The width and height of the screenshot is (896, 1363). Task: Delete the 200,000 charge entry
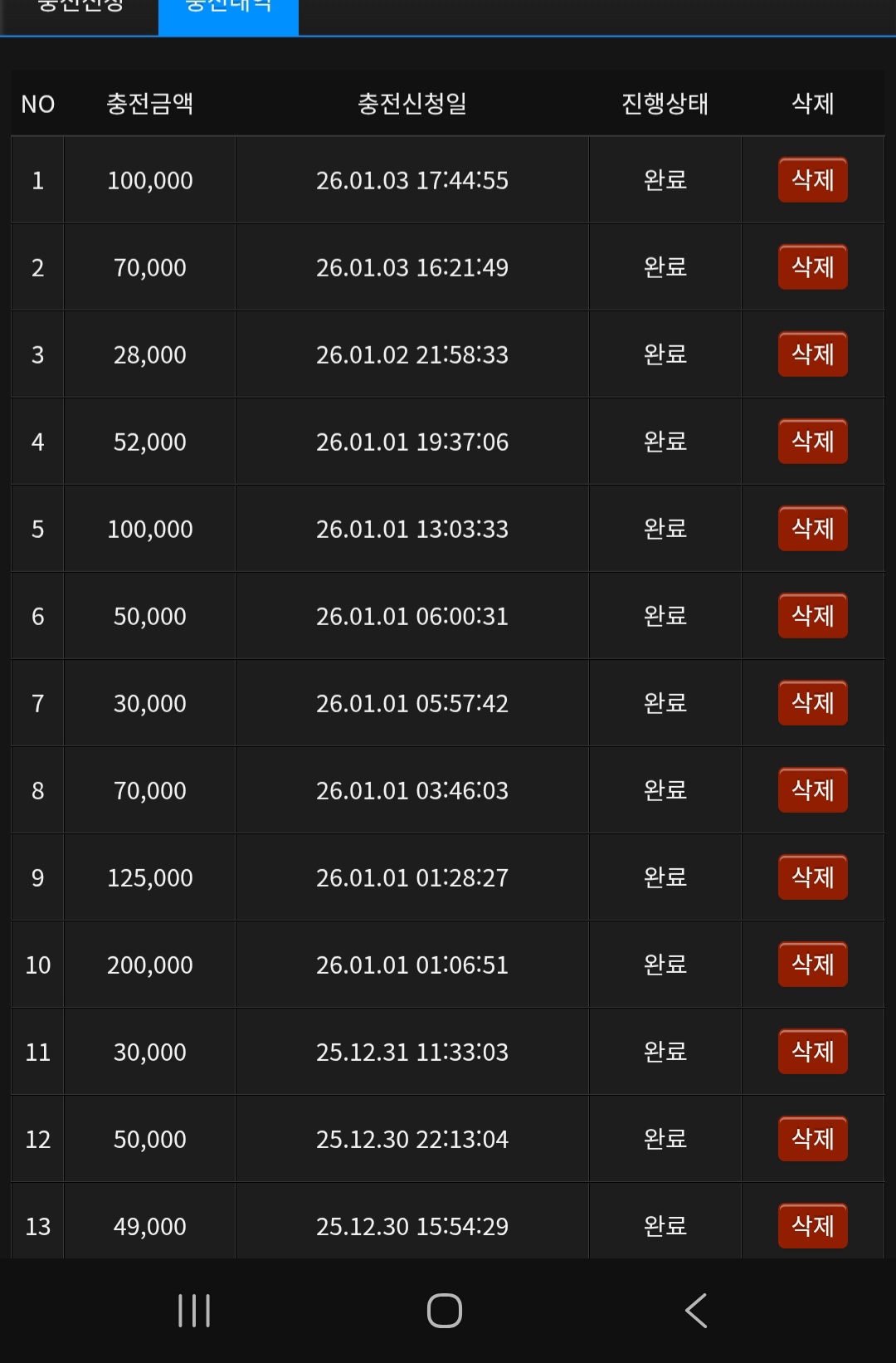pos(812,965)
